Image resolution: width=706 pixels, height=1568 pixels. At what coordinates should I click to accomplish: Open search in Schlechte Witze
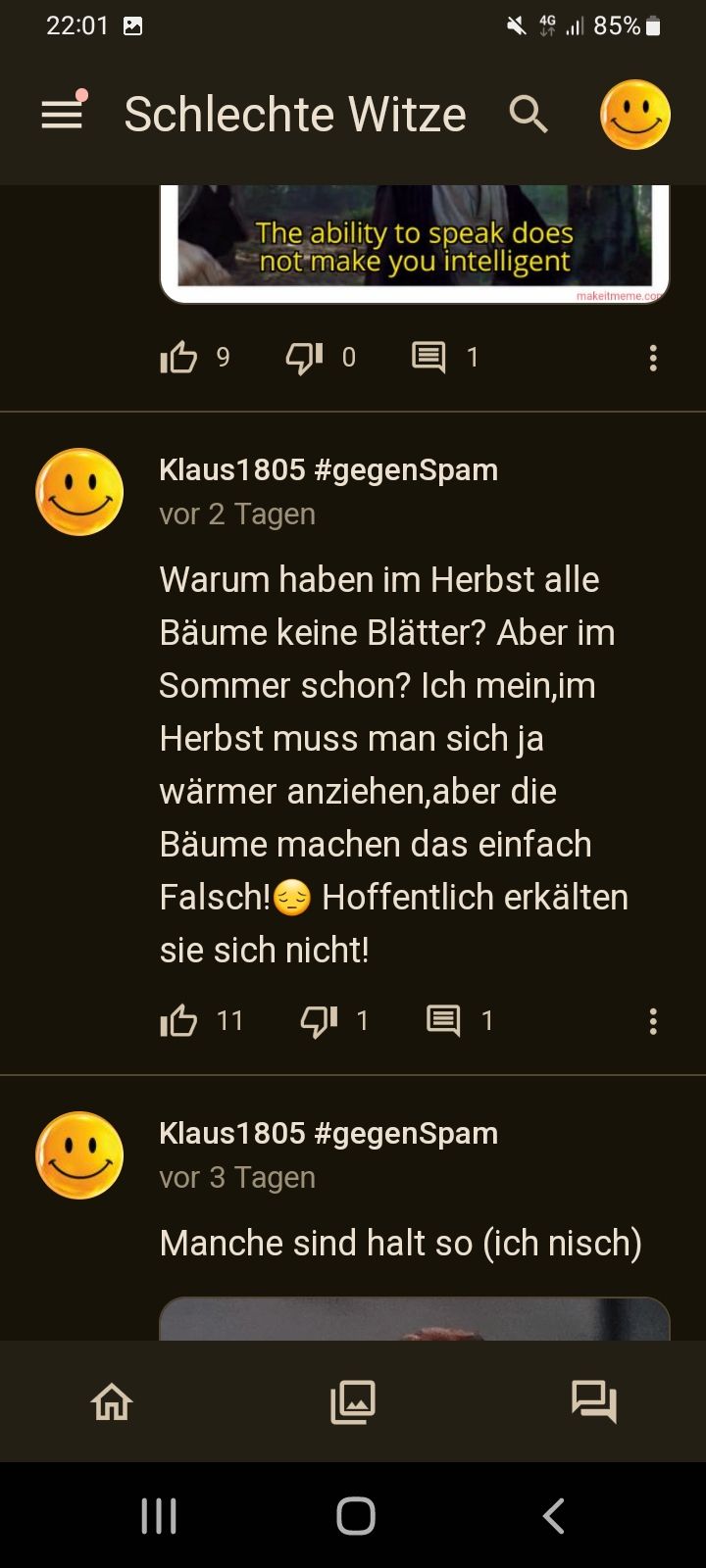[x=529, y=115]
